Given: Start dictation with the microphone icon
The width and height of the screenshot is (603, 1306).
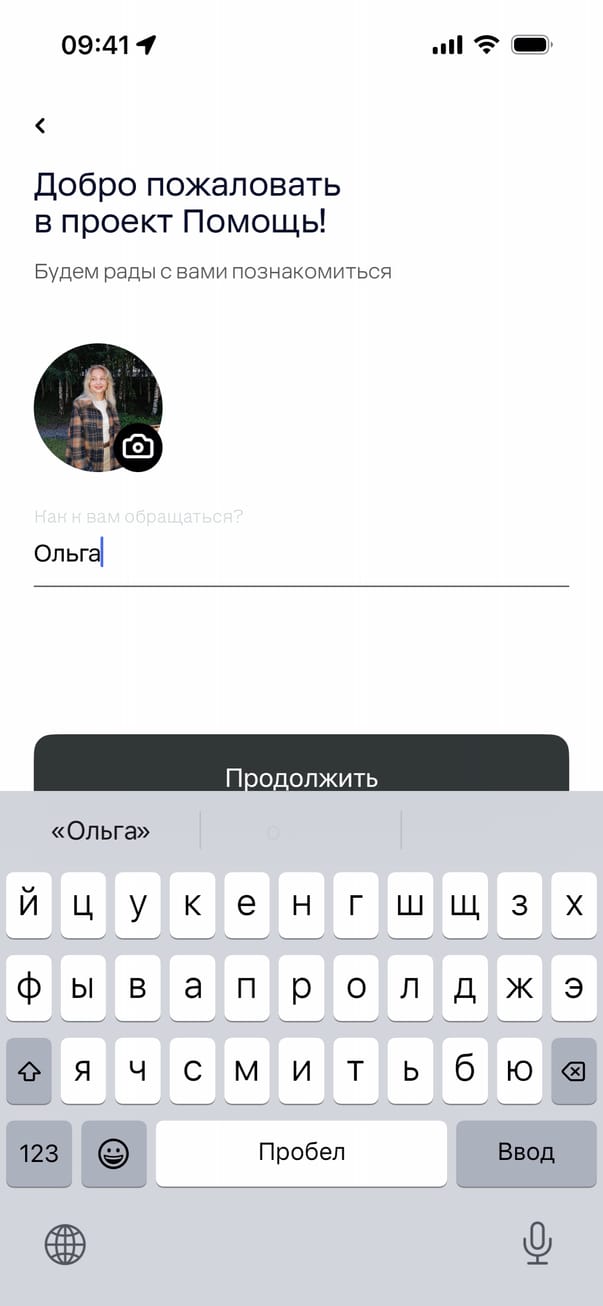Looking at the screenshot, I should pyautogui.click(x=537, y=1244).
